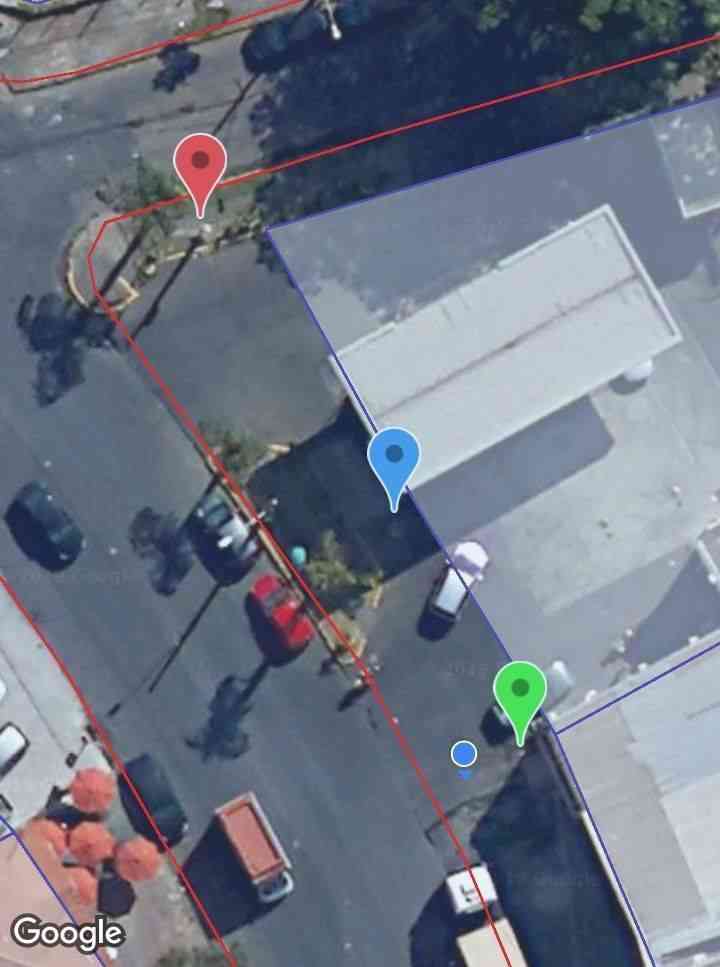Tap the blue current location dot

[x=463, y=753]
